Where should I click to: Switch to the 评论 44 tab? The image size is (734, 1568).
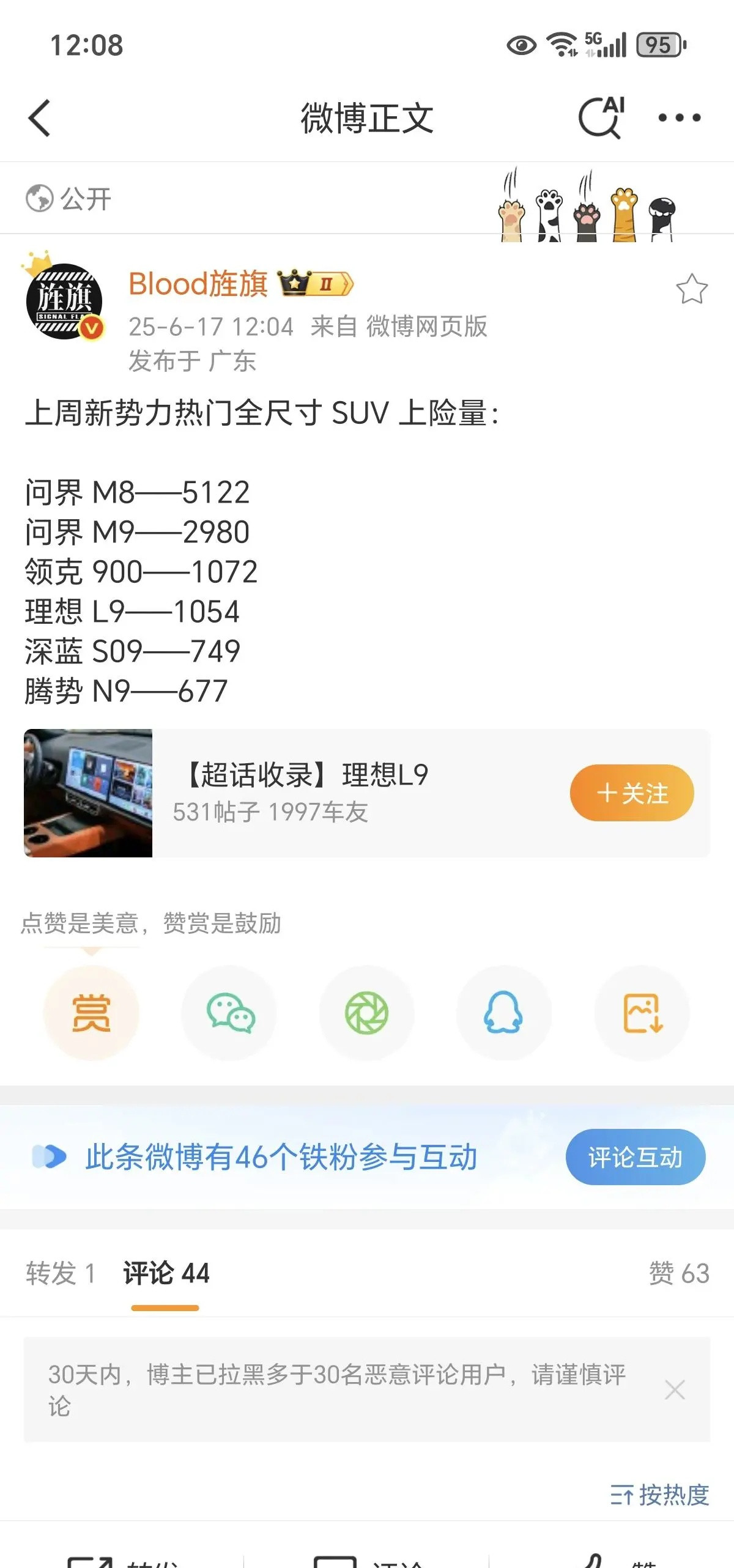point(166,1273)
